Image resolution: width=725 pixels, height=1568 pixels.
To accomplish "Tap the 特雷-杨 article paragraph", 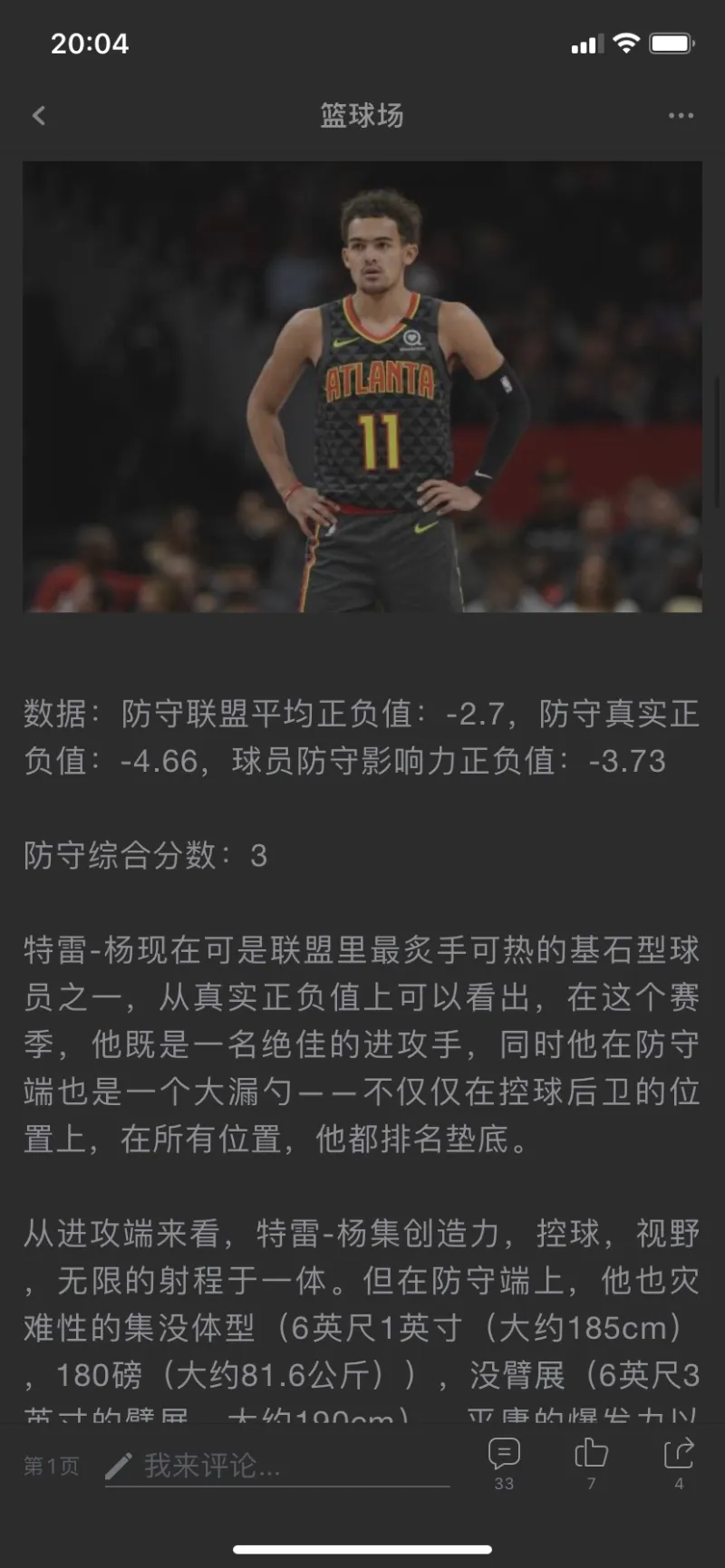I will [x=362, y=1042].
